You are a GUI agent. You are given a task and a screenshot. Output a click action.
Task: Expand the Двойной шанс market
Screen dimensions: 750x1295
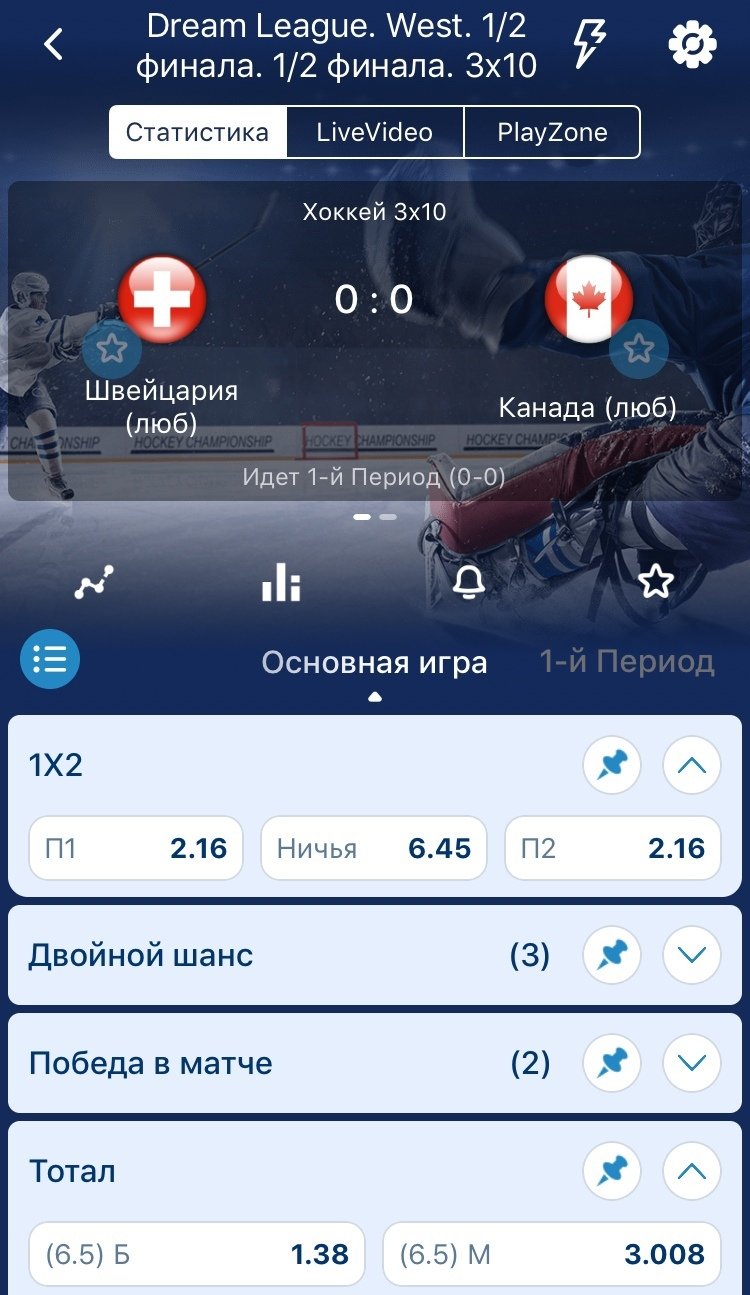coord(691,955)
